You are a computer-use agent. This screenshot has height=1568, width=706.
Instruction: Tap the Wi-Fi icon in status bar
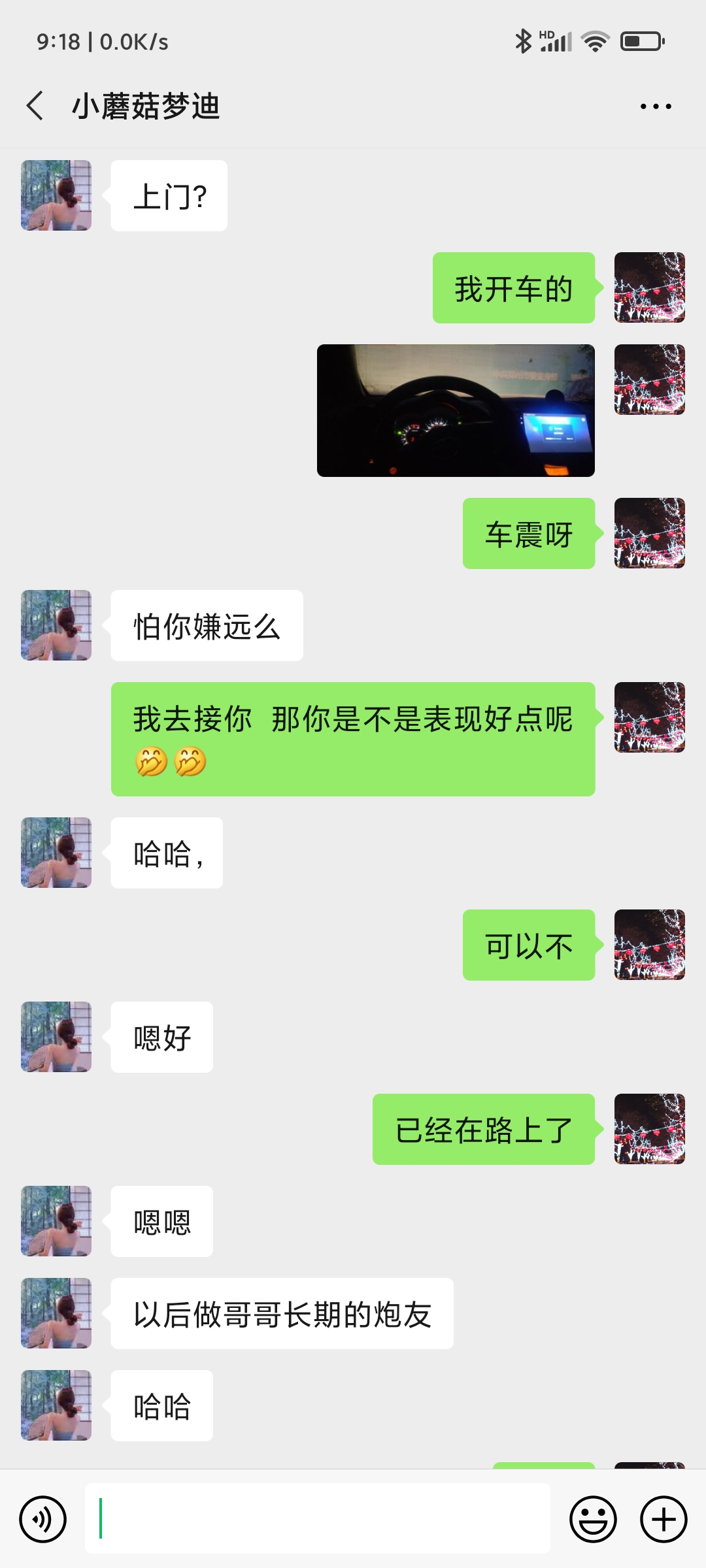pos(596,41)
